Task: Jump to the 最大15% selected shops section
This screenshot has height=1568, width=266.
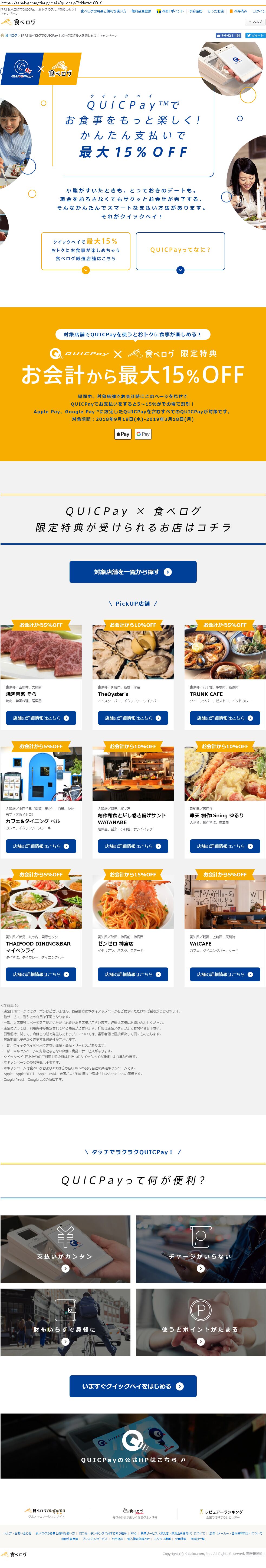Action: click(85, 251)
